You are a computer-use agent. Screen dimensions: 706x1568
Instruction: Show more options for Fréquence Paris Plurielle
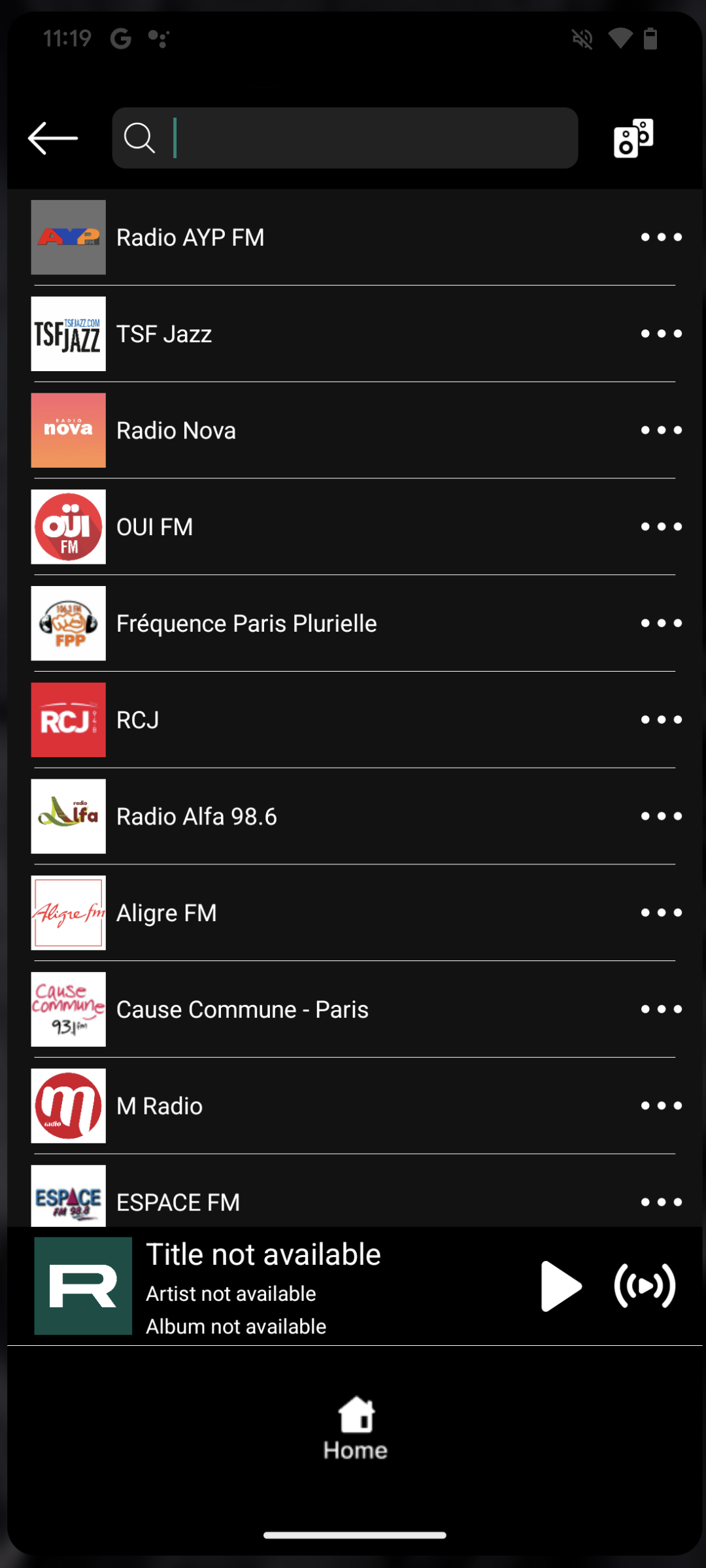point(662,623)
